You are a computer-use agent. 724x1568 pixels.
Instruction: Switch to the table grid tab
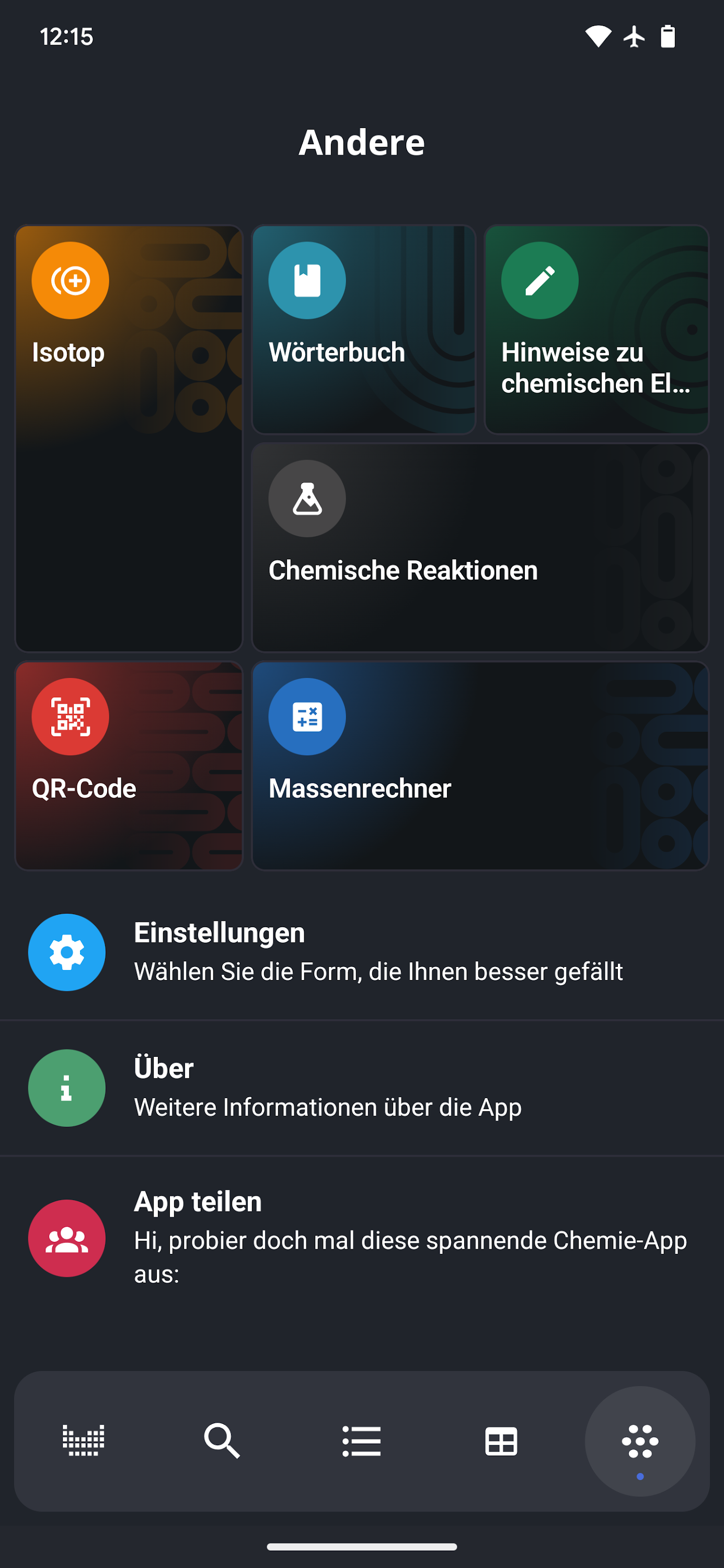point(501,1441)
